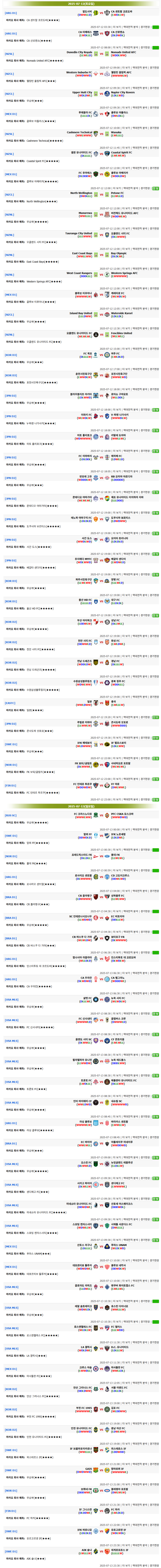Open the Napier City Rovers team name
161x1568 pixels.
123,92
